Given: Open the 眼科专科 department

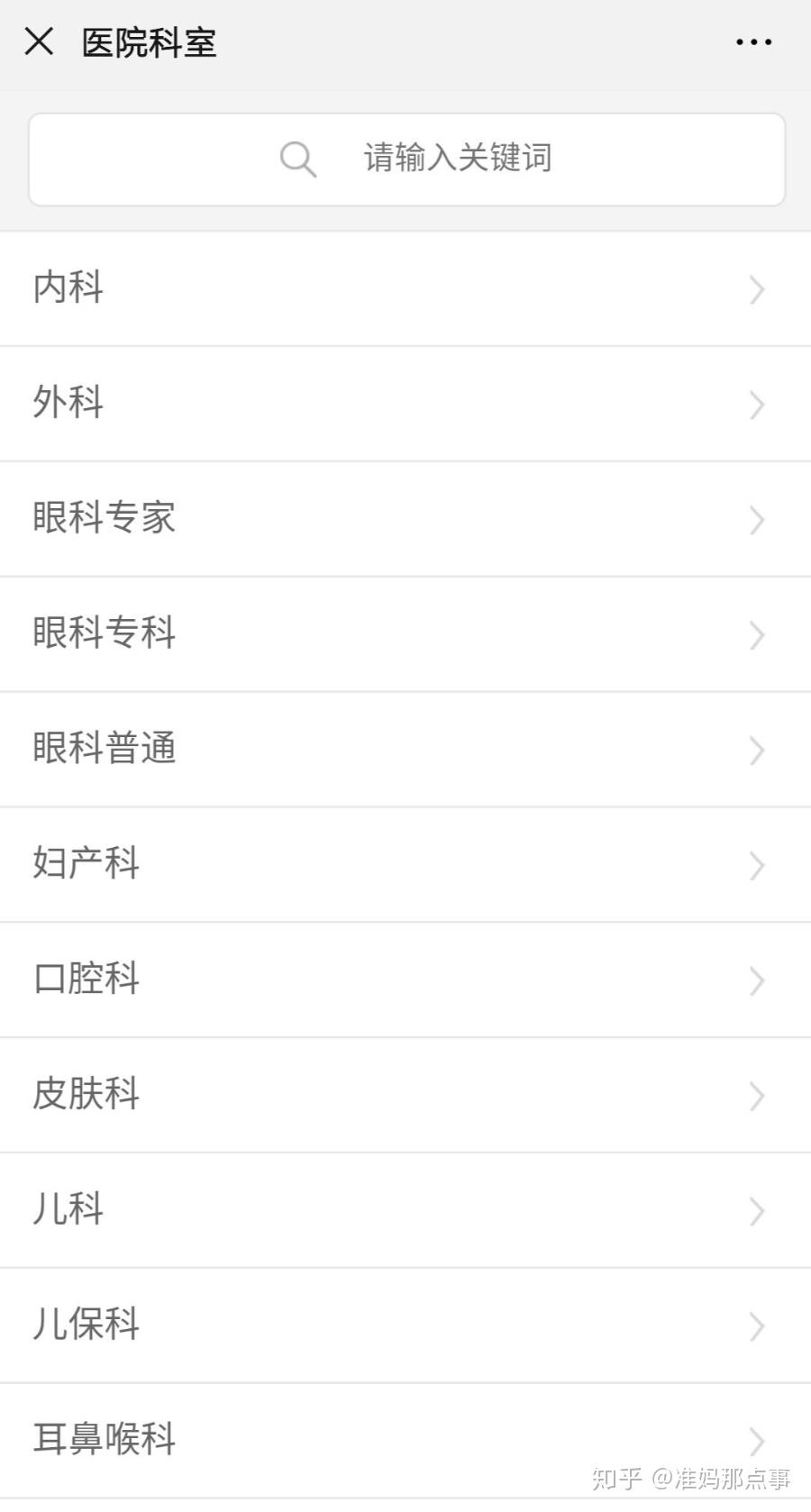Looking at the screenshot, I should click(405, 634).
